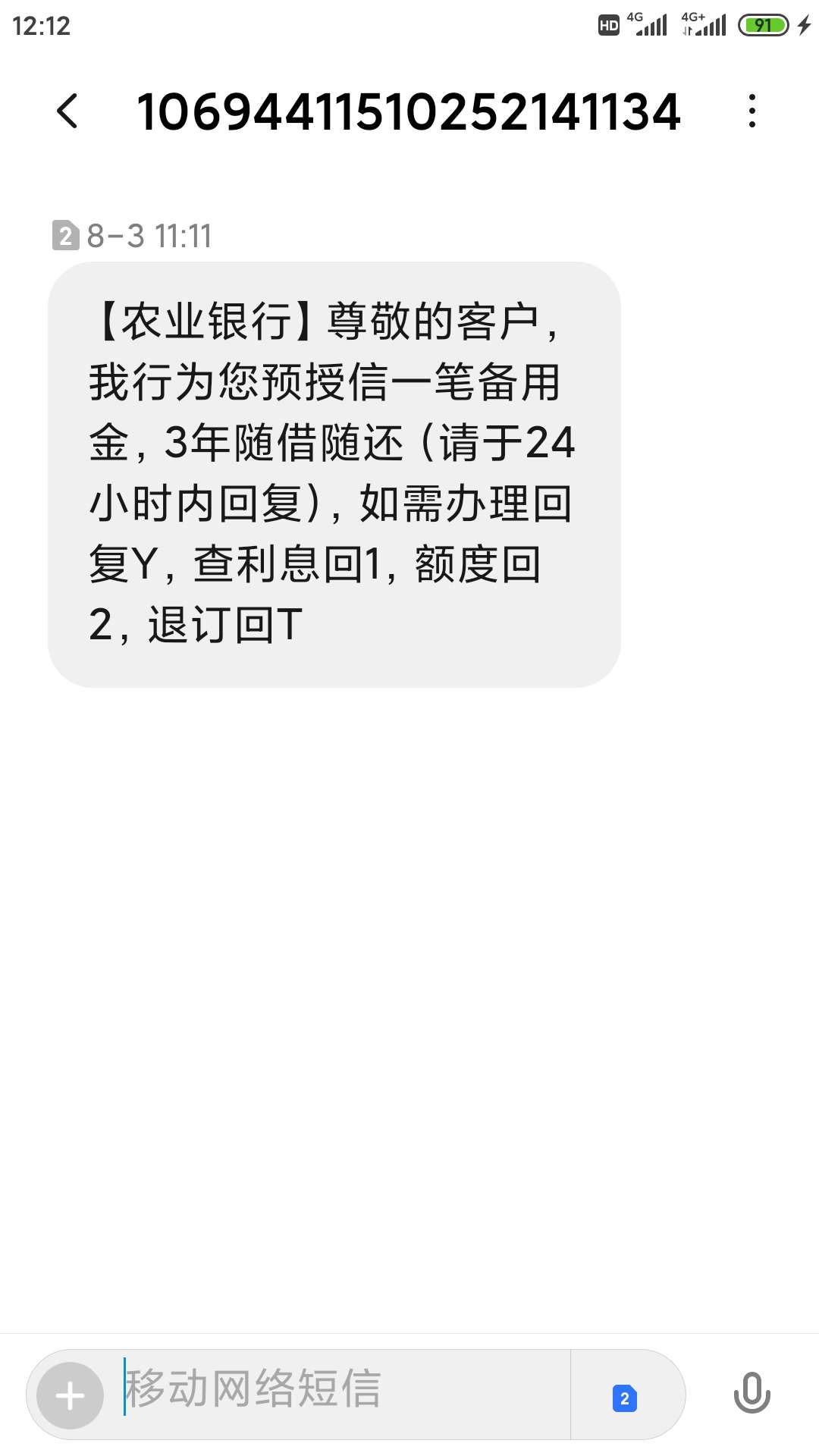The image size is (819, 1456).
Task: Open the three-dot overflow menu
Action: tap(752, 111)
